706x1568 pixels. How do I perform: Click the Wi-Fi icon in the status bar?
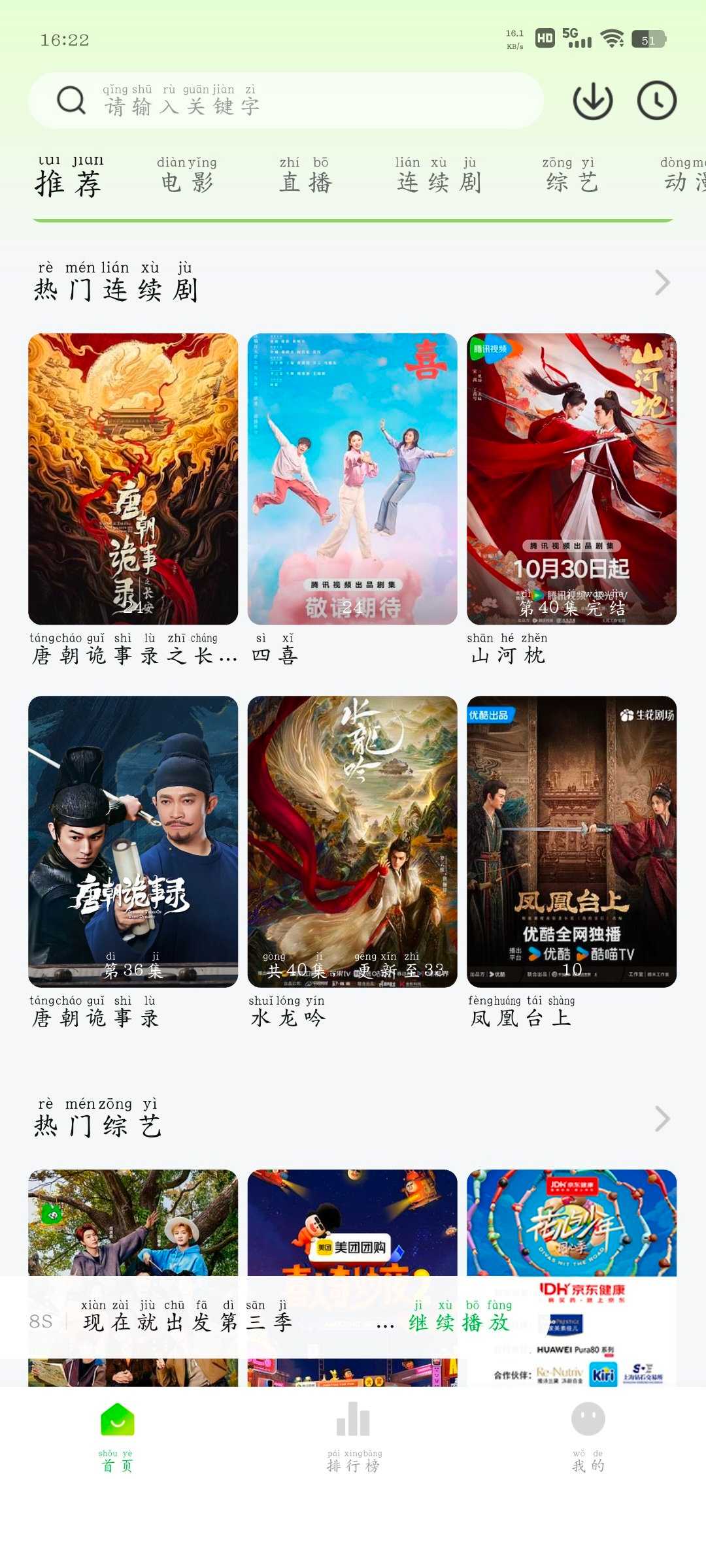point(612,39)
